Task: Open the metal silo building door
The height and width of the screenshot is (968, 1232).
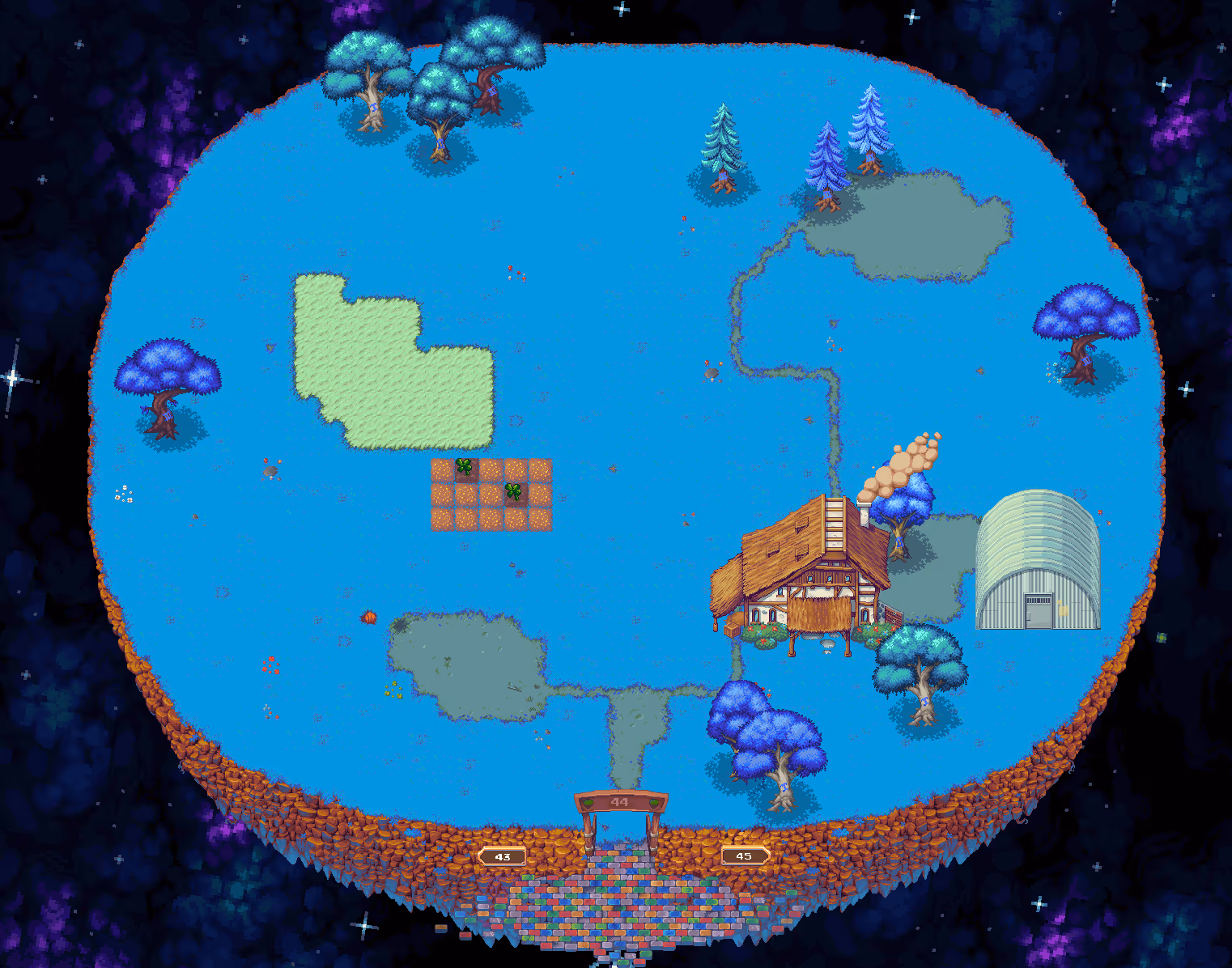Action: pyautogui.click(x=1038, y=611)
